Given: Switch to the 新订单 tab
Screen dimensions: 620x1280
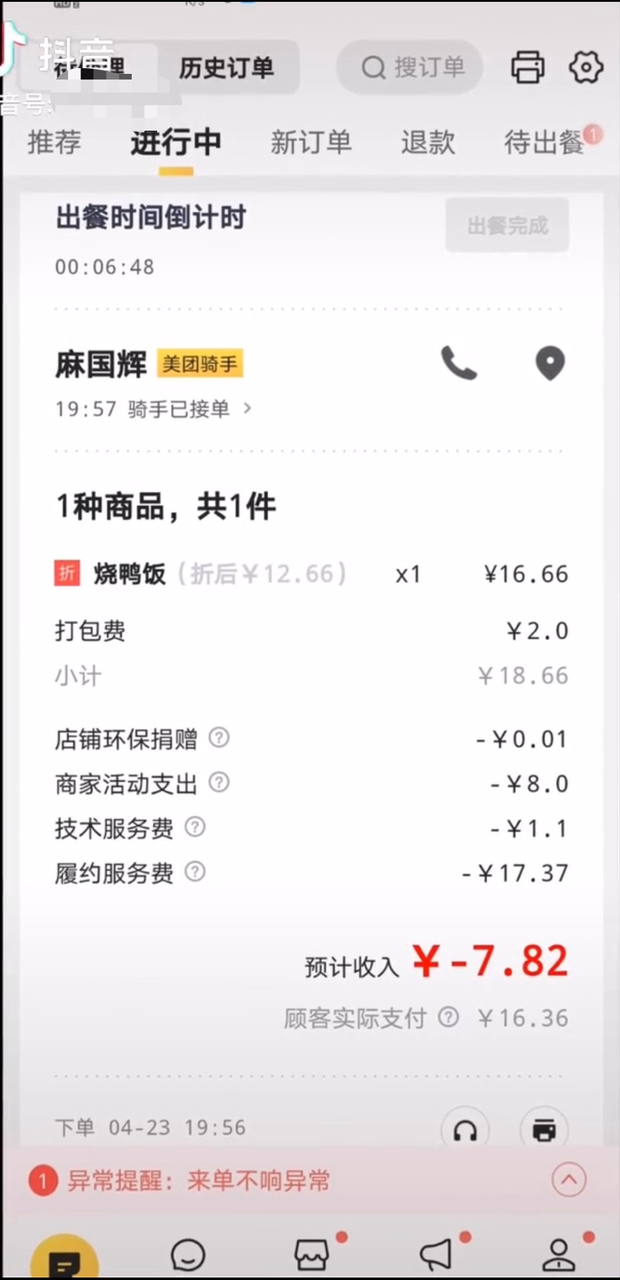Looking at the screenshot, I should (x=311, y=142).
